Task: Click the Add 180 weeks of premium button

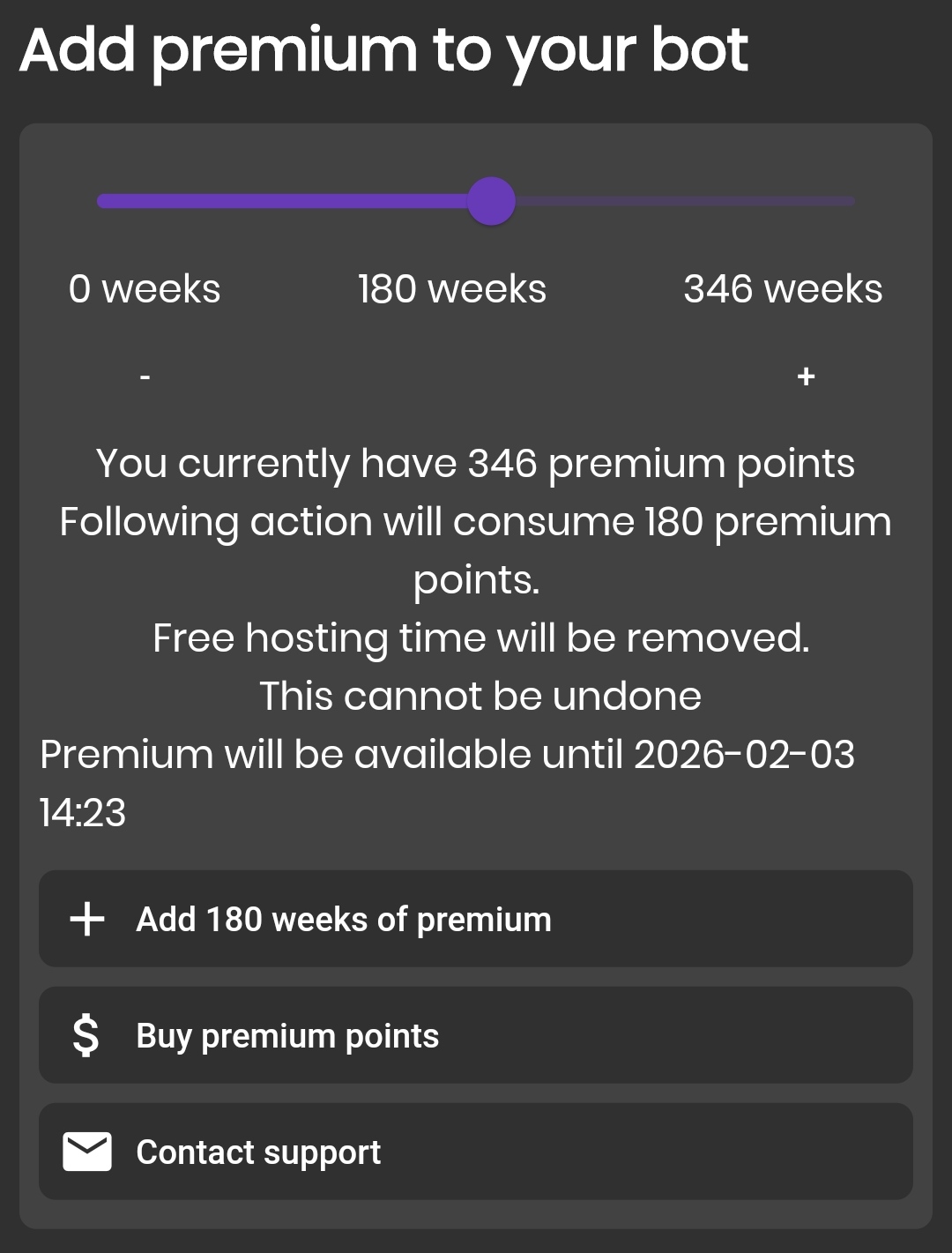Action: point(476,919)
